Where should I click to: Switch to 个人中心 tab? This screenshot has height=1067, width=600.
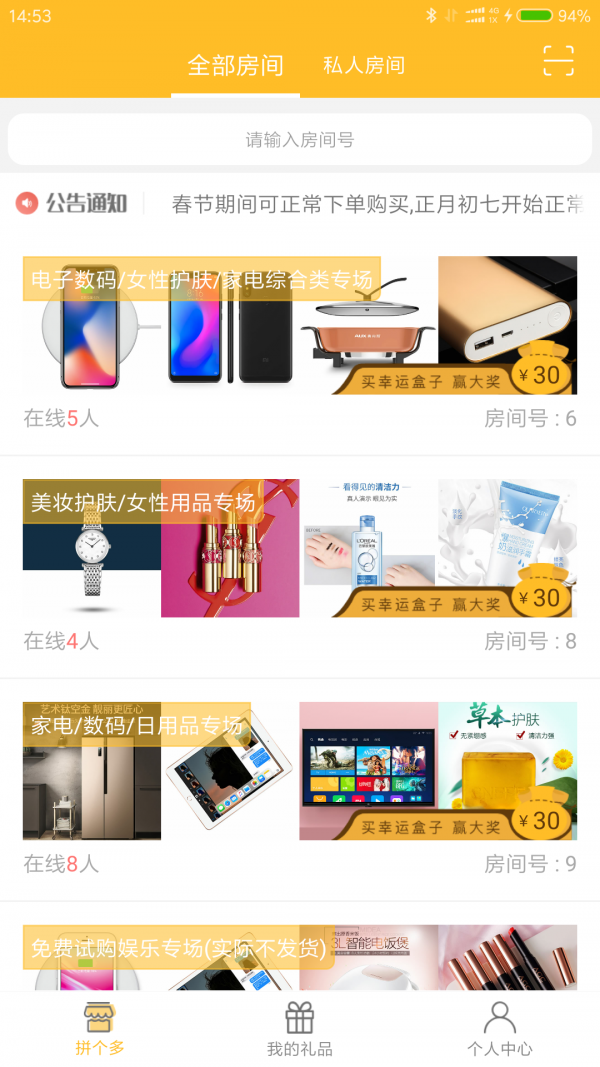[500, 1029]
